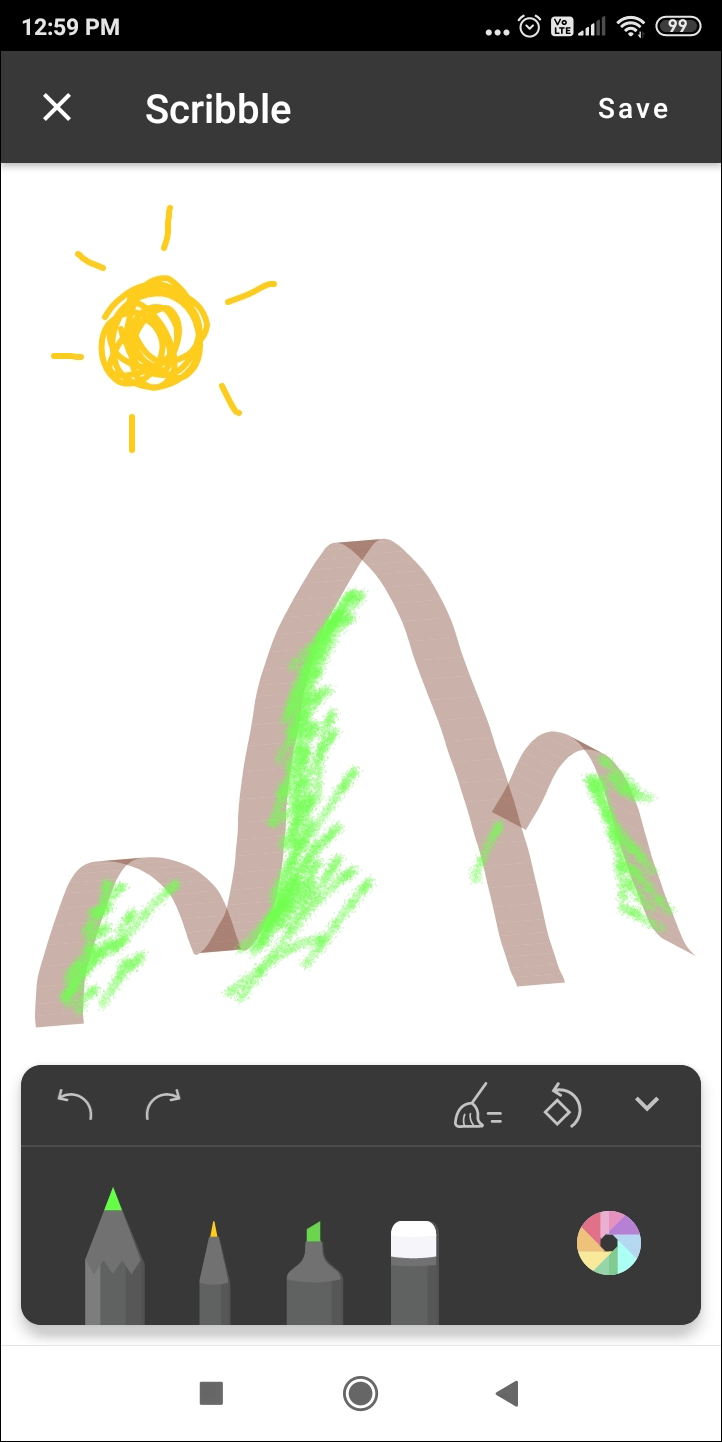Save the scribble drawing
722x1442 pixels.
click(x=633, y=108)
